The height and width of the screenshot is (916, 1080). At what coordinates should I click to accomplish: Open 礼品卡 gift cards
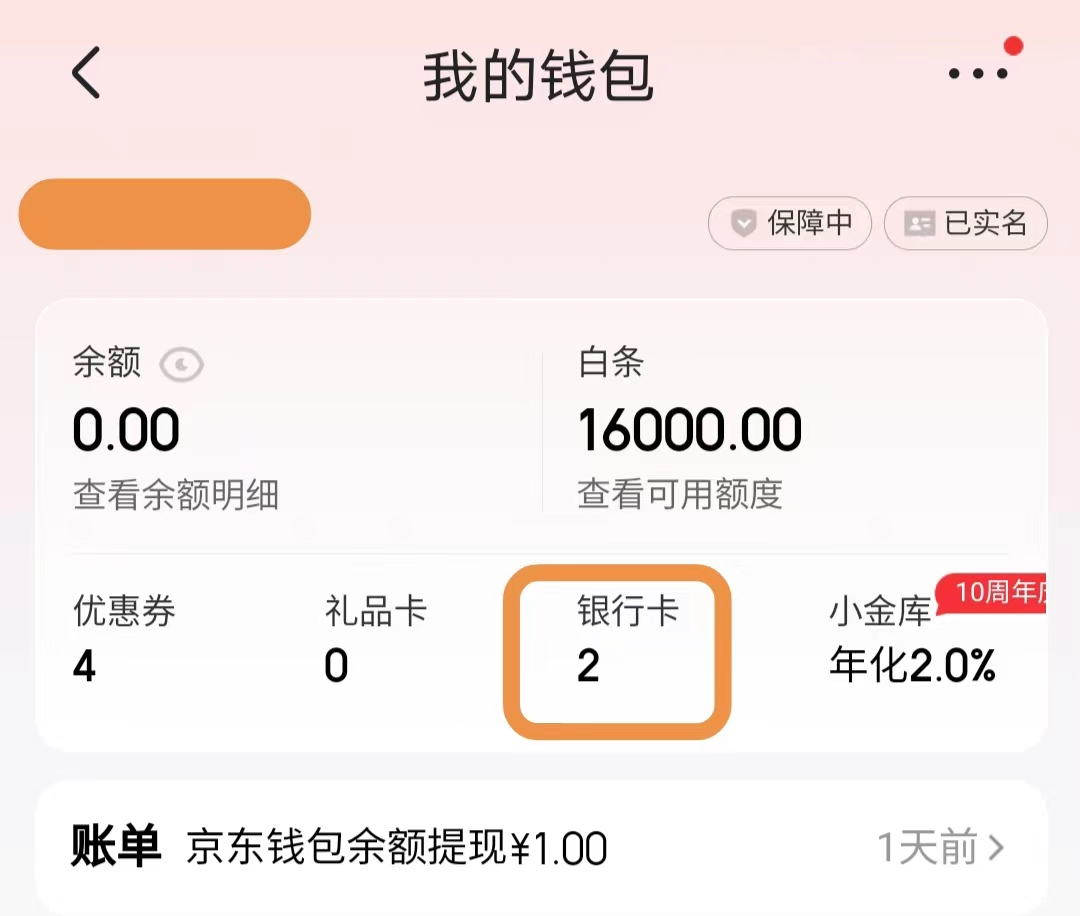pos(375,638)
